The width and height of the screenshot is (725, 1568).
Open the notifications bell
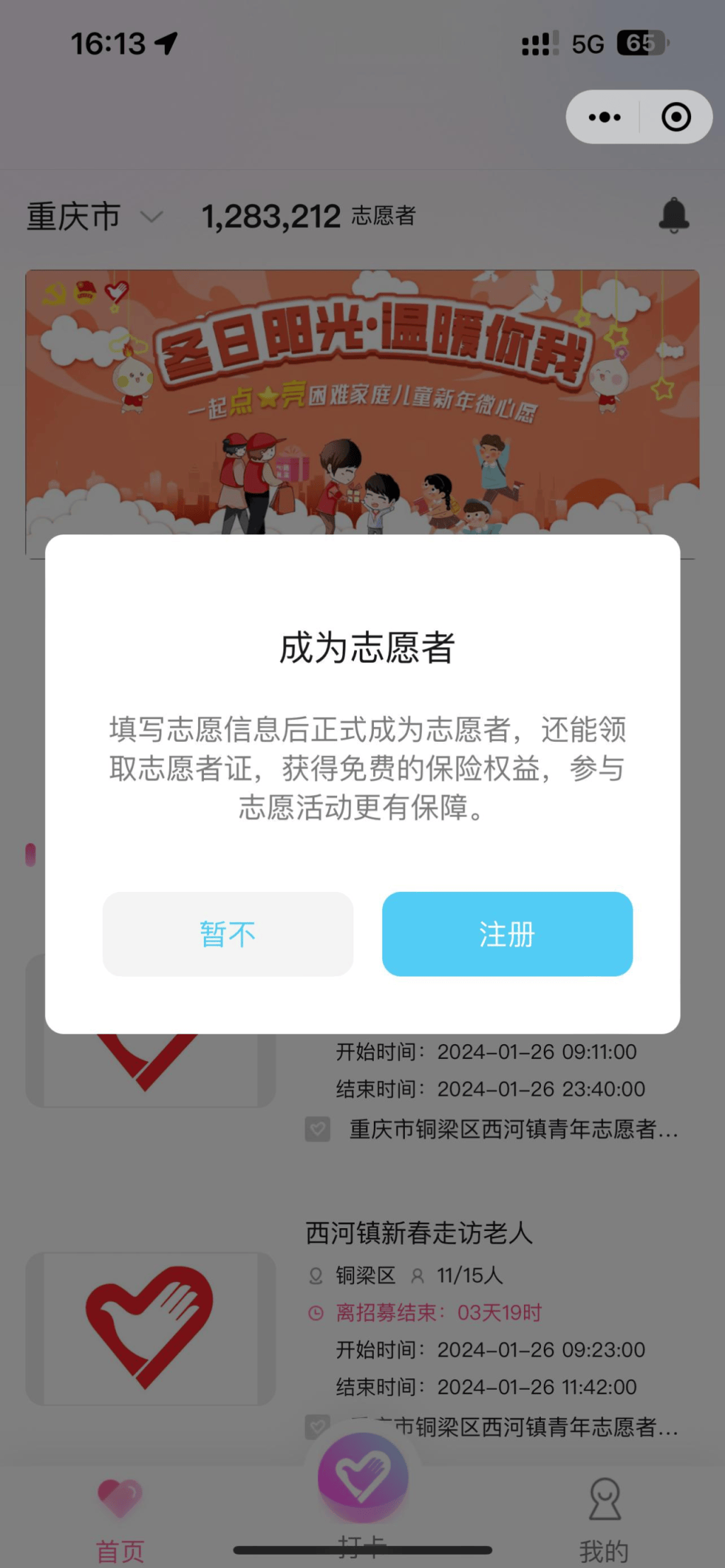tap(673, 215)
